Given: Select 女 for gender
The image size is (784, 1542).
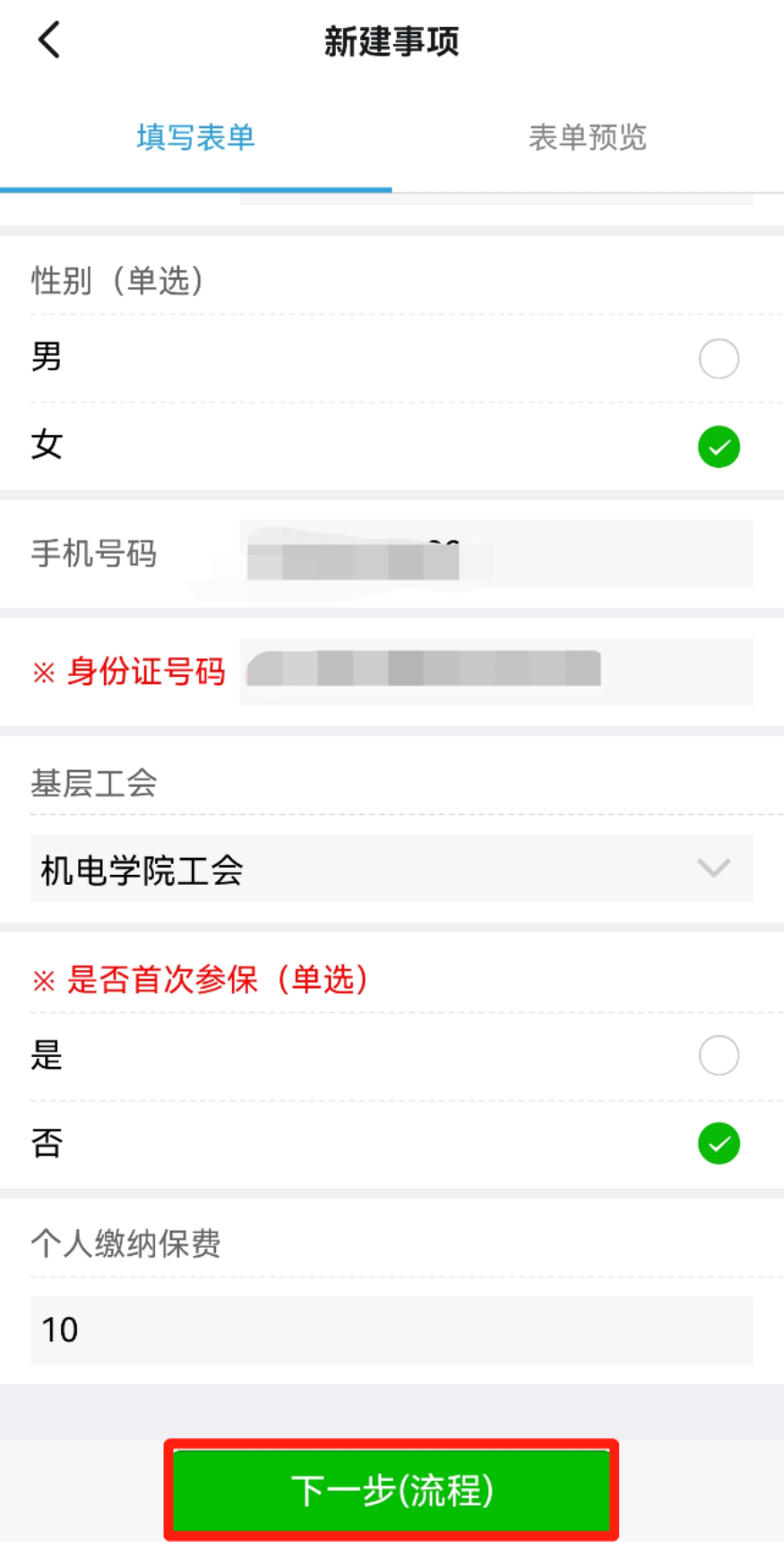Looking at the screenshot, I should coord(719,446).
